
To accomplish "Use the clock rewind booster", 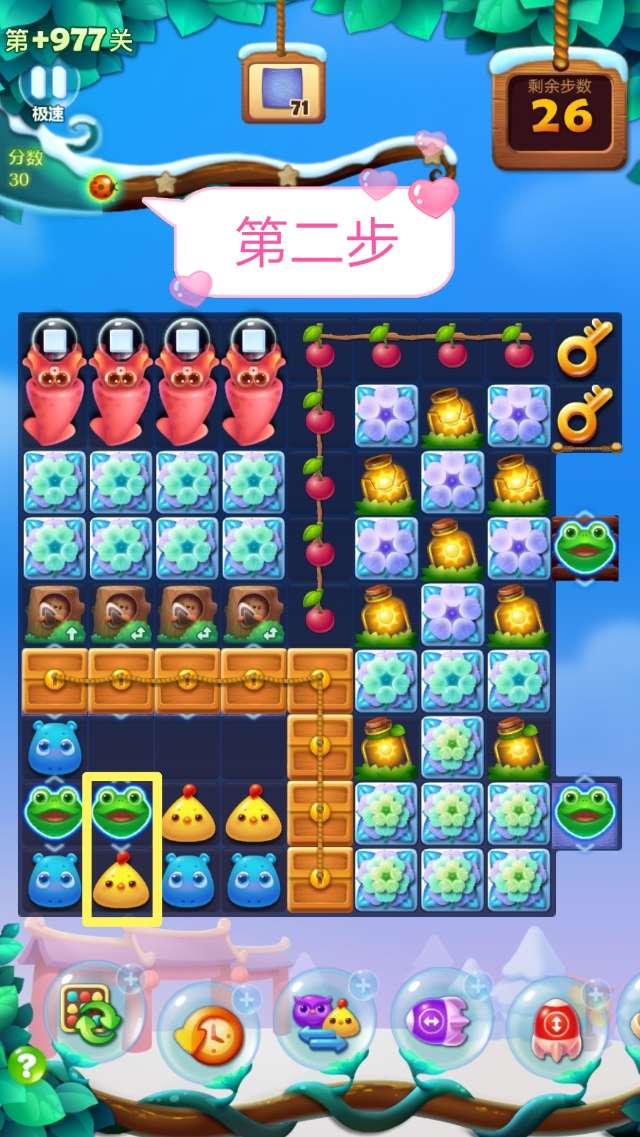I will 210,1030.
